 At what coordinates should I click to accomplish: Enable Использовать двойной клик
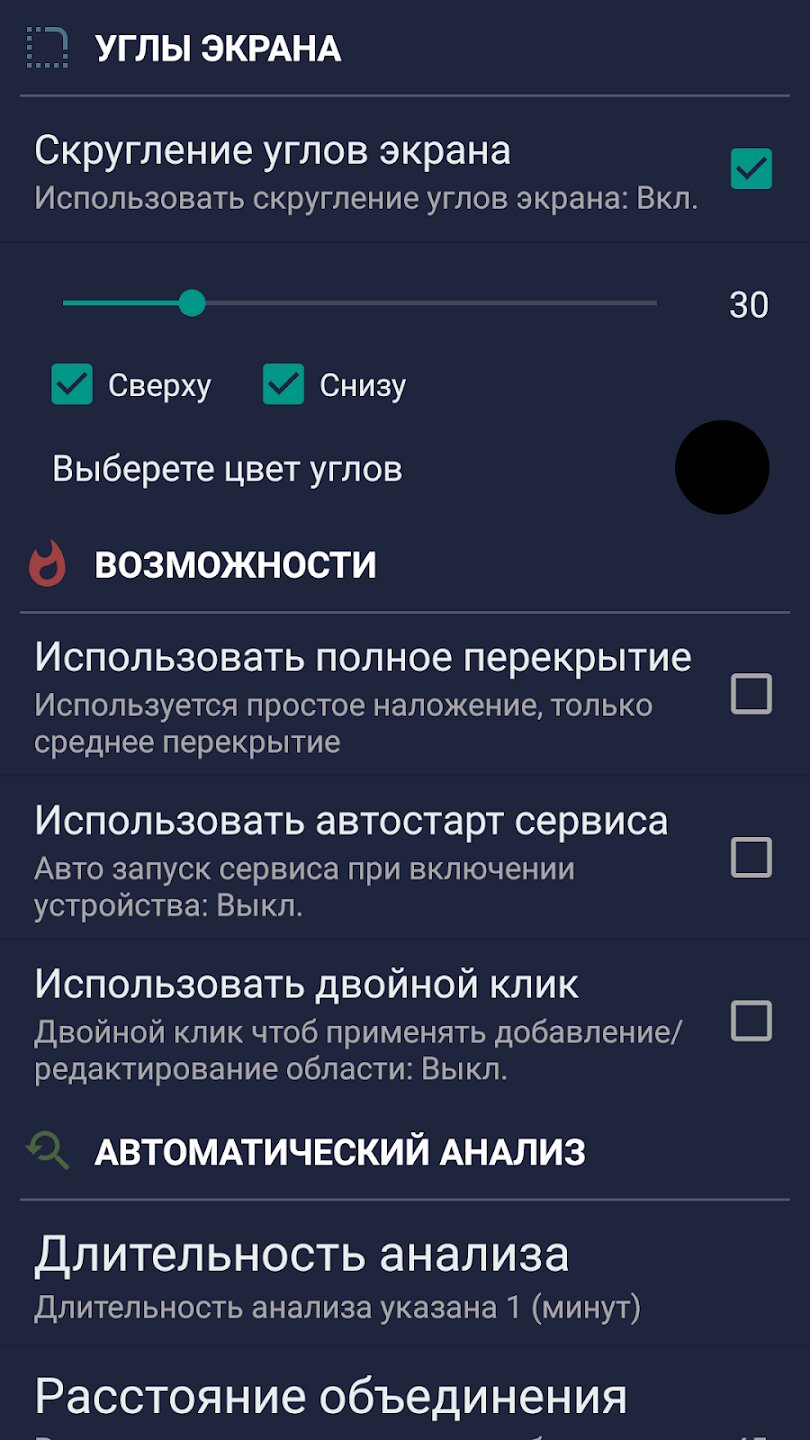coord(751,1021)
